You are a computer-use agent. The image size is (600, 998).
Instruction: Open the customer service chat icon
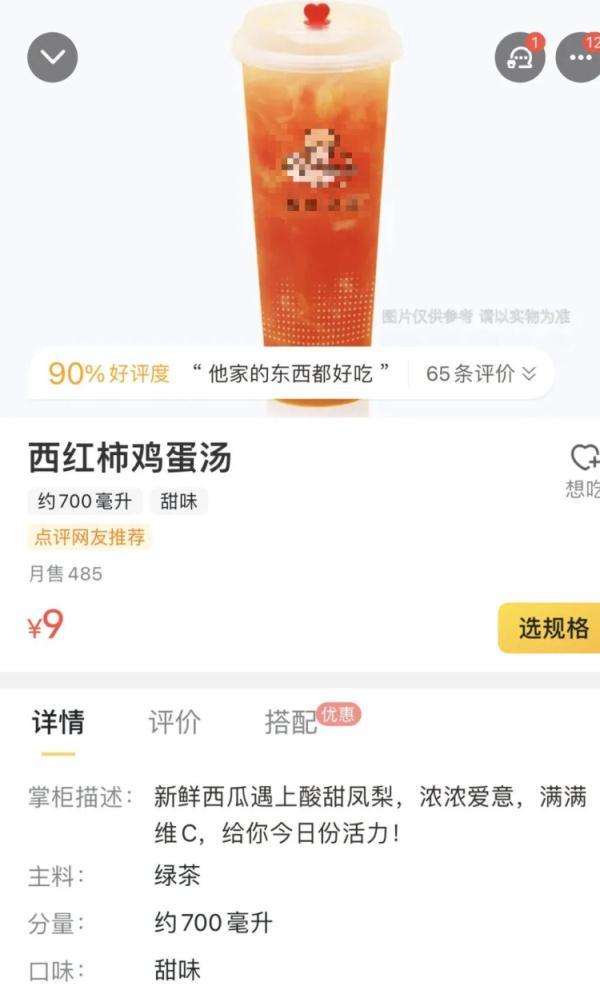pos(520,57)
